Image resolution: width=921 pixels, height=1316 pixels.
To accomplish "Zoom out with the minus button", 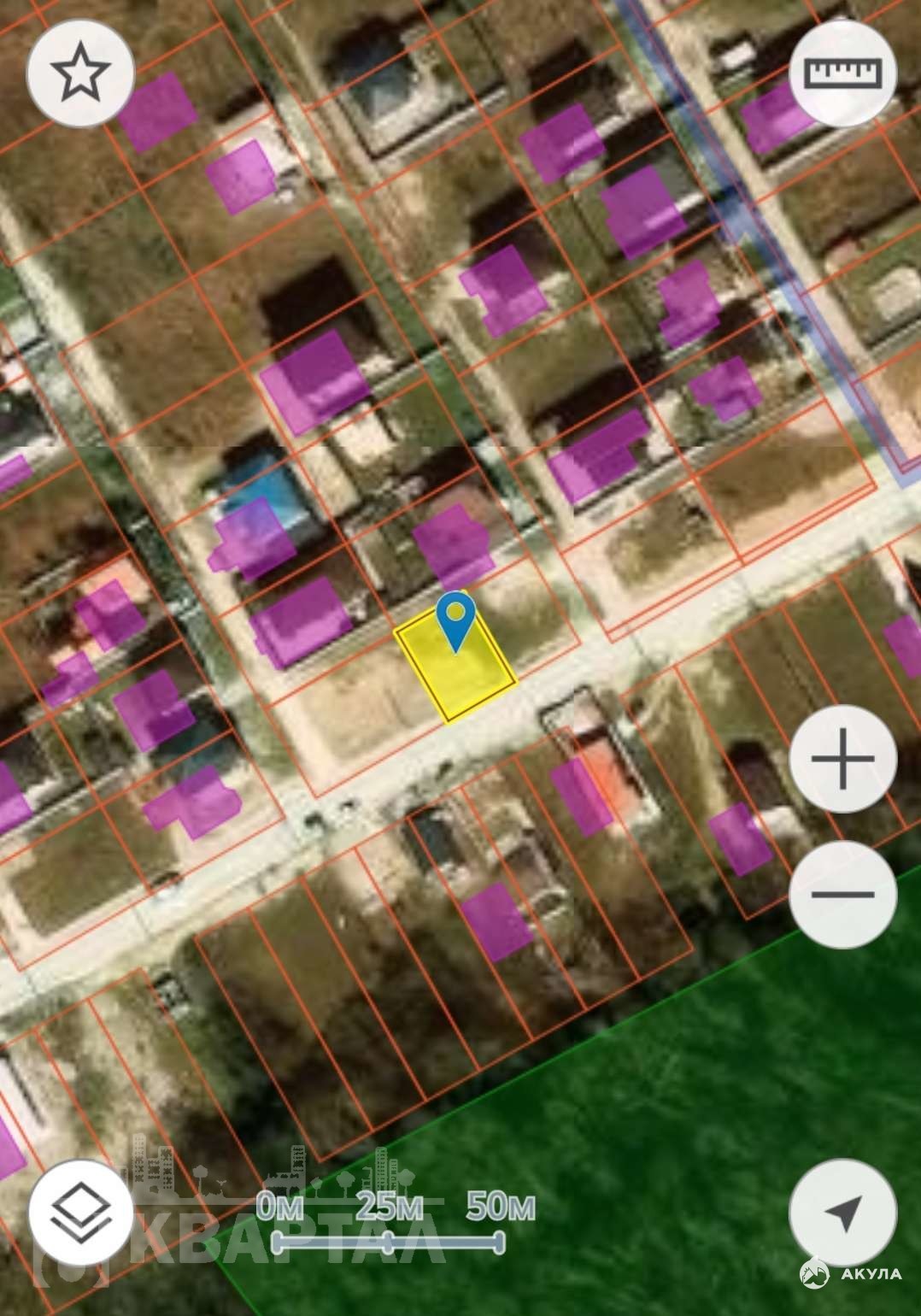I will point(842,894).
